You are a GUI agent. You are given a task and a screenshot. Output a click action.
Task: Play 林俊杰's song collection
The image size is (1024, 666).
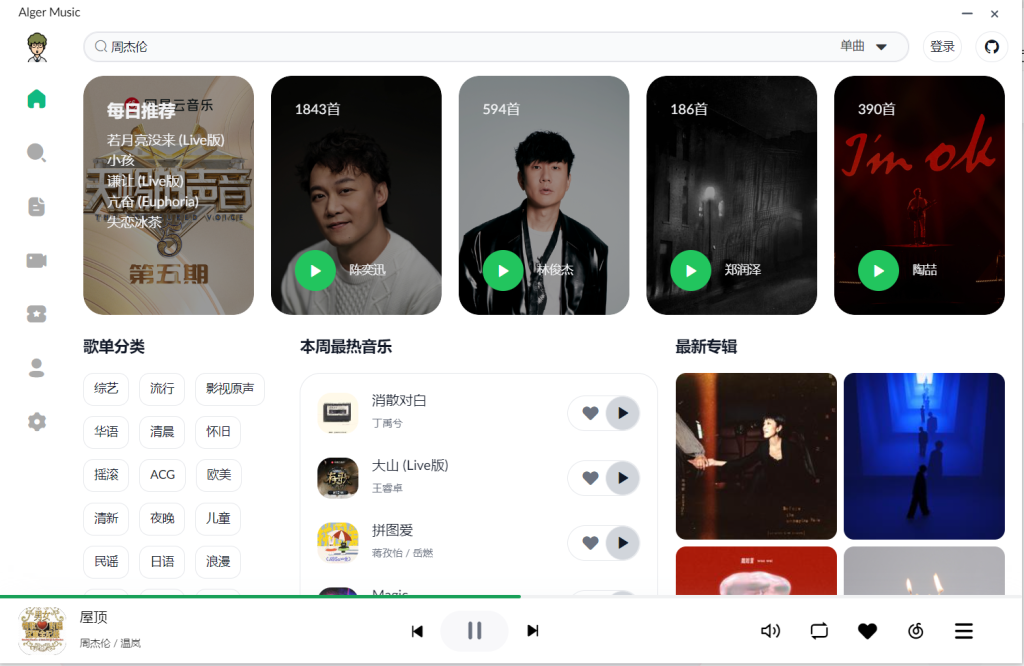coord(503,270)
